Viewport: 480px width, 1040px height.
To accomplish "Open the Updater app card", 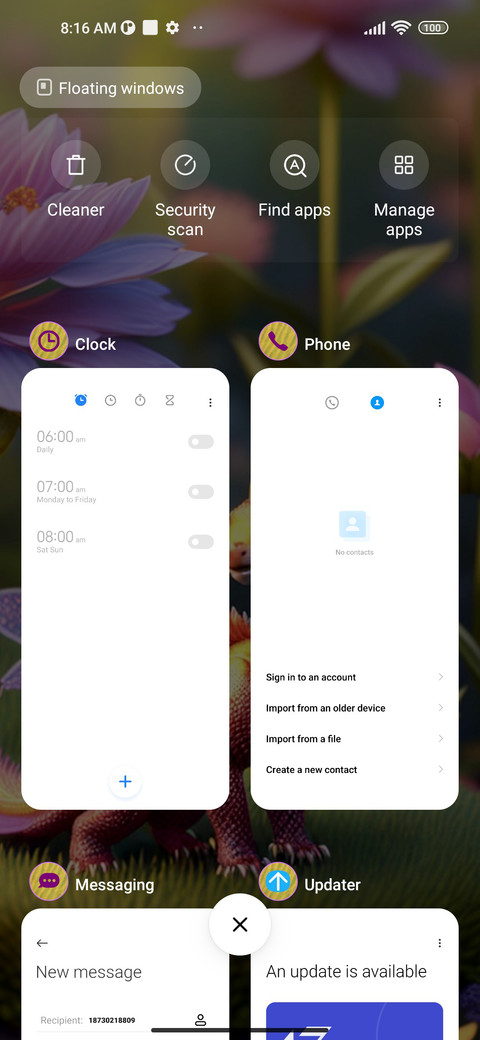I will 355,974.
